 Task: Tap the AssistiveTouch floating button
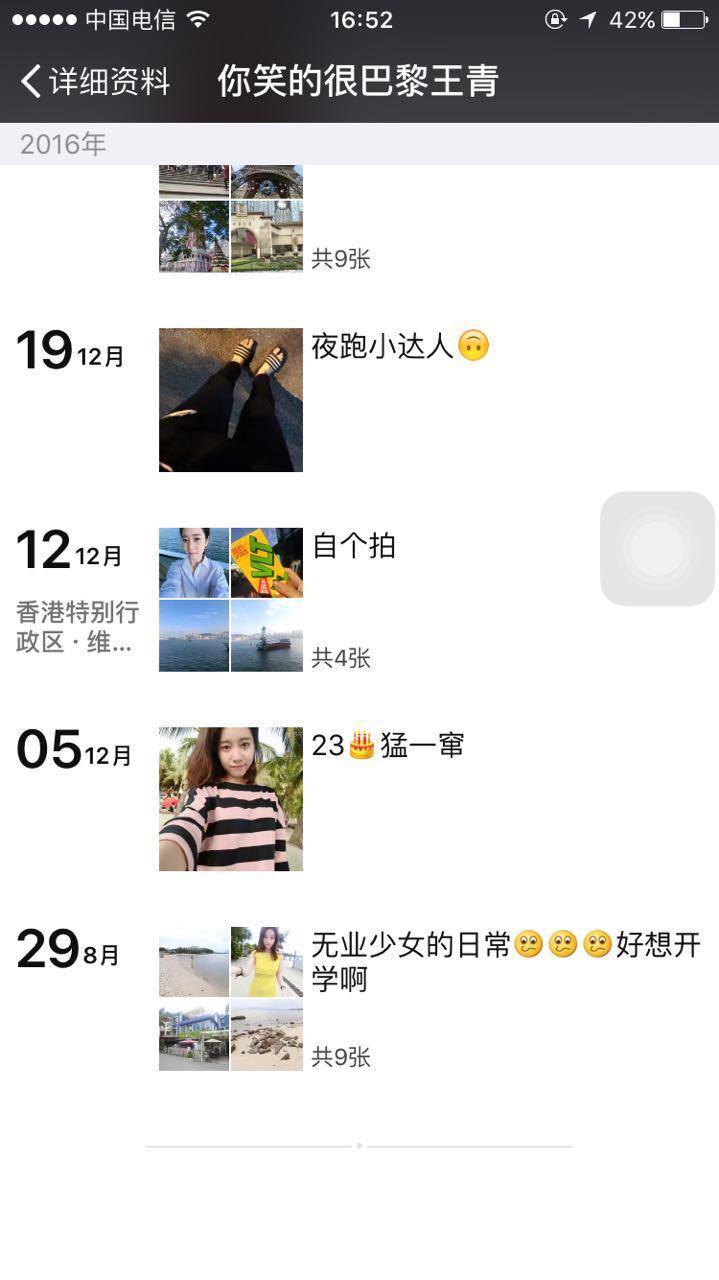tap(657, 548)
